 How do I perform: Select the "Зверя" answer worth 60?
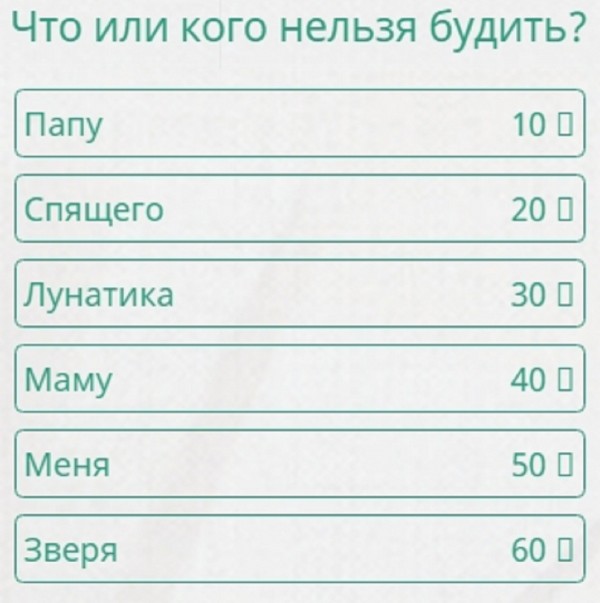click(299, 549)
